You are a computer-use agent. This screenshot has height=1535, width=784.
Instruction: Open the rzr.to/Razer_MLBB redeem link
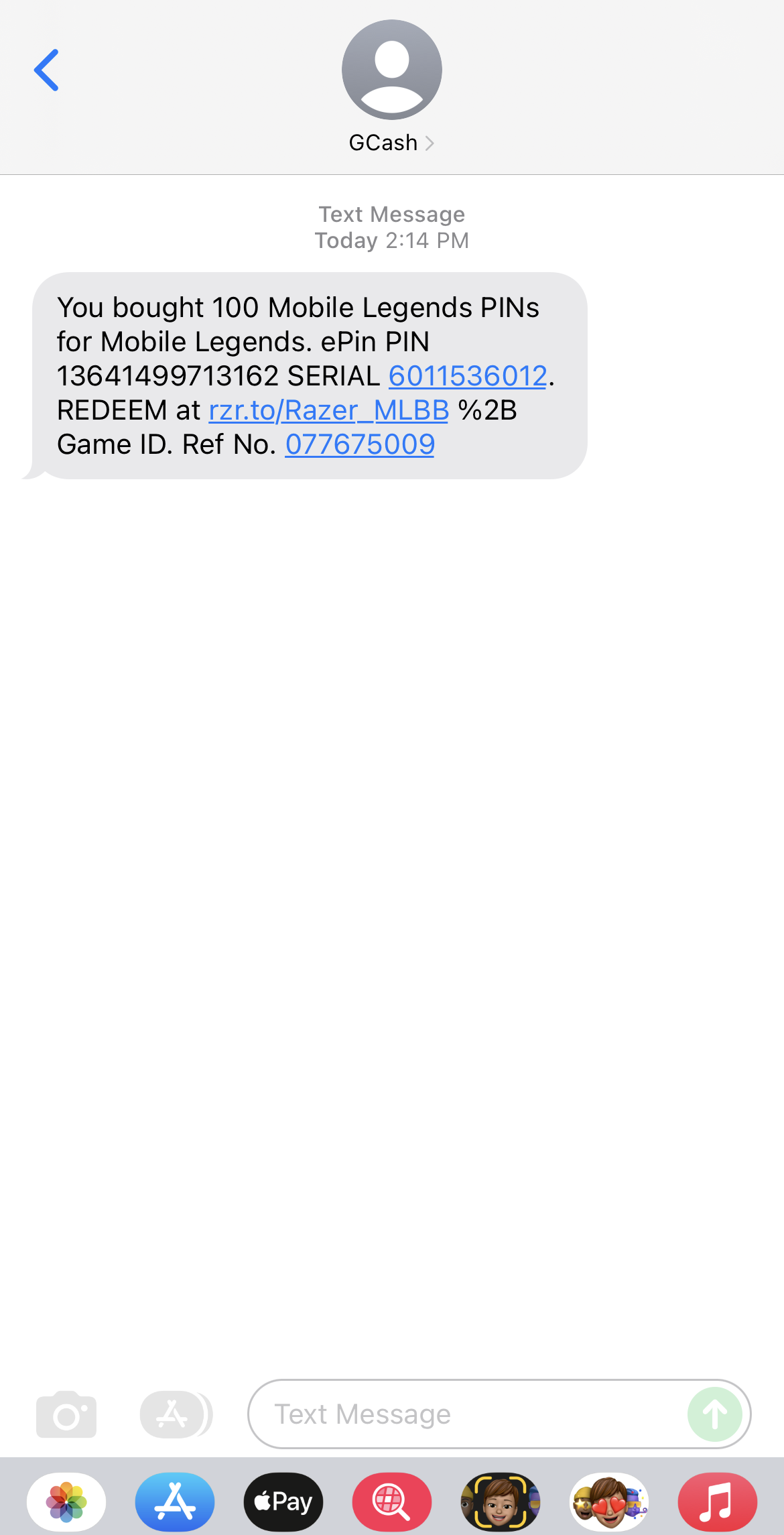(328, 410)
